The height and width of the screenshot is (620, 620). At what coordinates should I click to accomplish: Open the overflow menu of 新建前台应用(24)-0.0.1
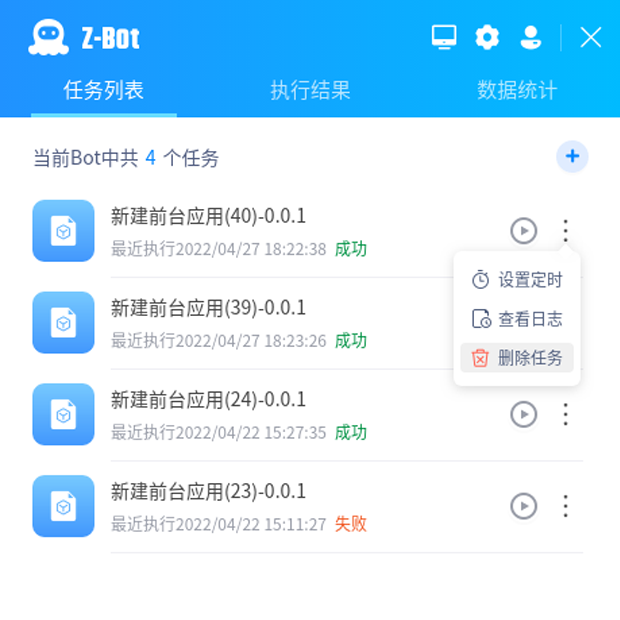[566, 414]
